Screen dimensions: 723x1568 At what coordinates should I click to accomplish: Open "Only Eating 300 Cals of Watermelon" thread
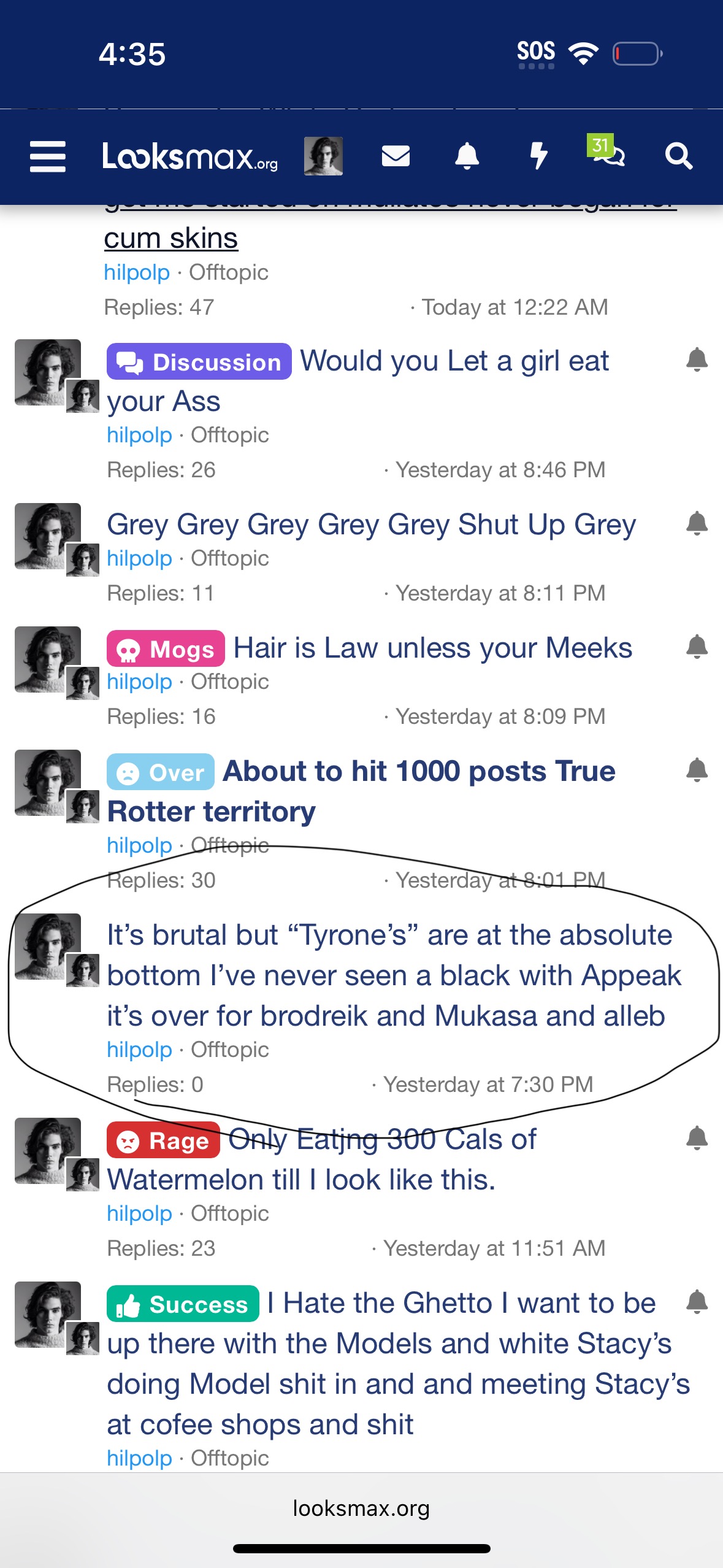[x=322, y=1159]
